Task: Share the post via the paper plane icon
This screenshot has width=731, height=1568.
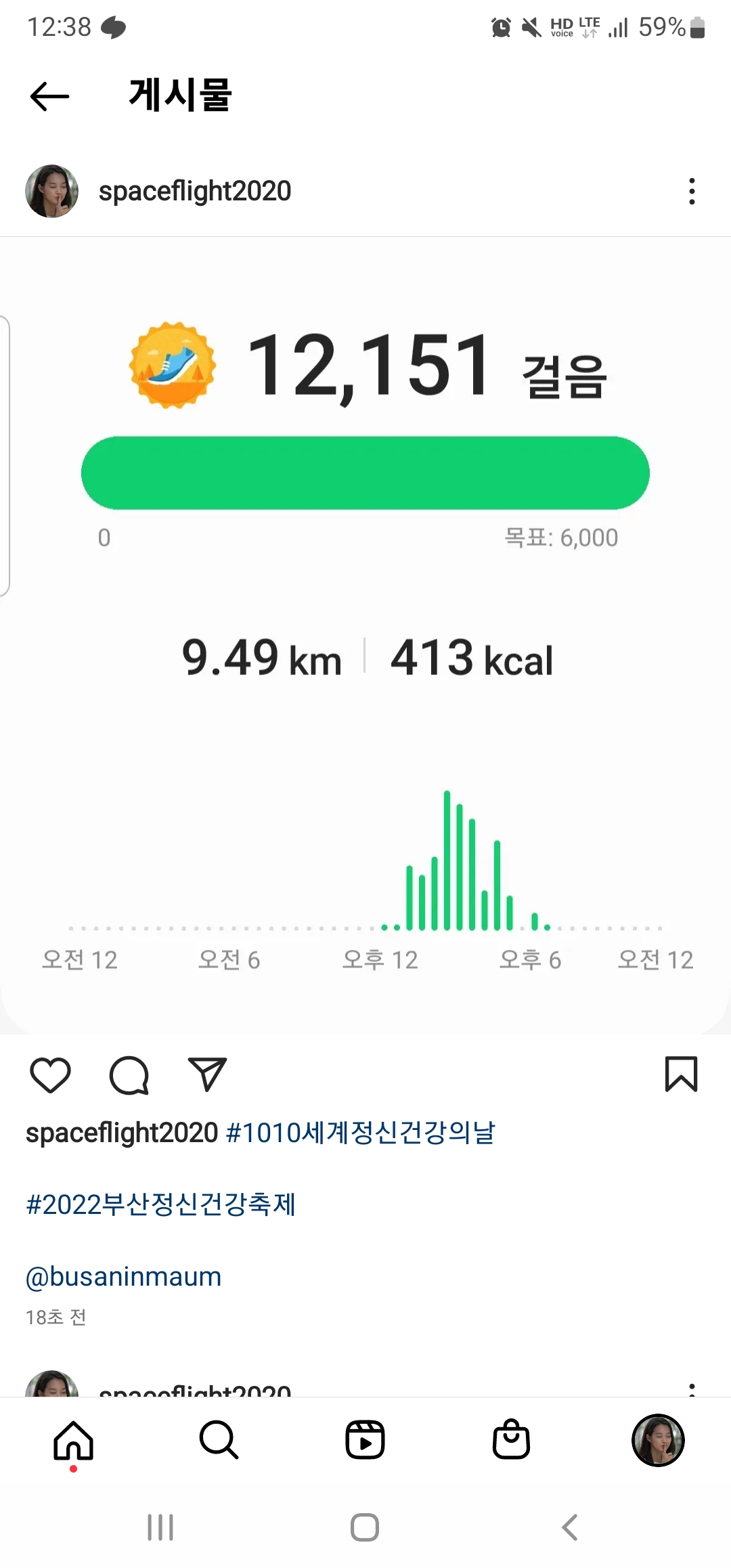Action: (207, 1074)
